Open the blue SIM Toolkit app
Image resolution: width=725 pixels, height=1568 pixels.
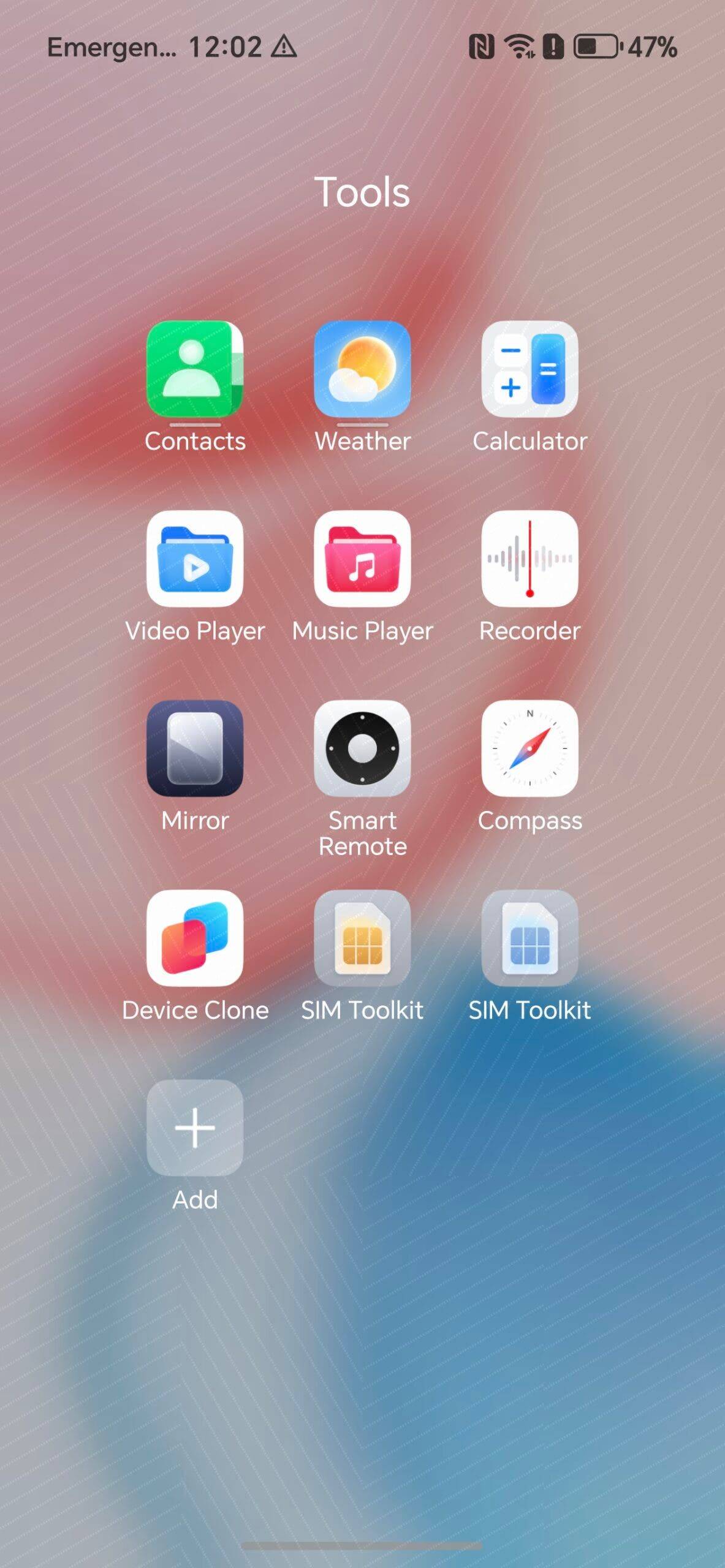[x=530, y=938]
